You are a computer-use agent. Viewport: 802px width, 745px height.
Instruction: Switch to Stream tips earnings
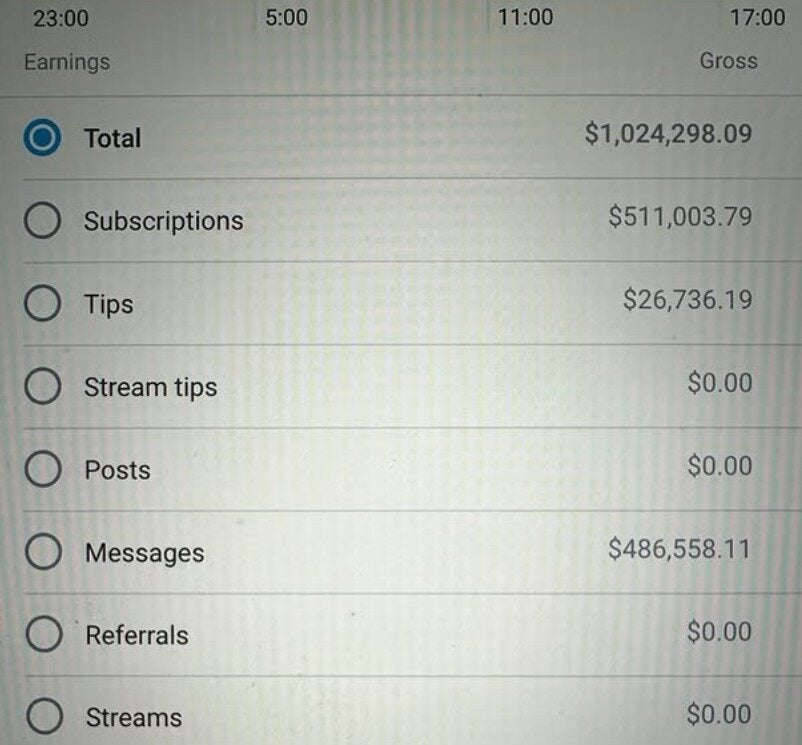point(43,387)
